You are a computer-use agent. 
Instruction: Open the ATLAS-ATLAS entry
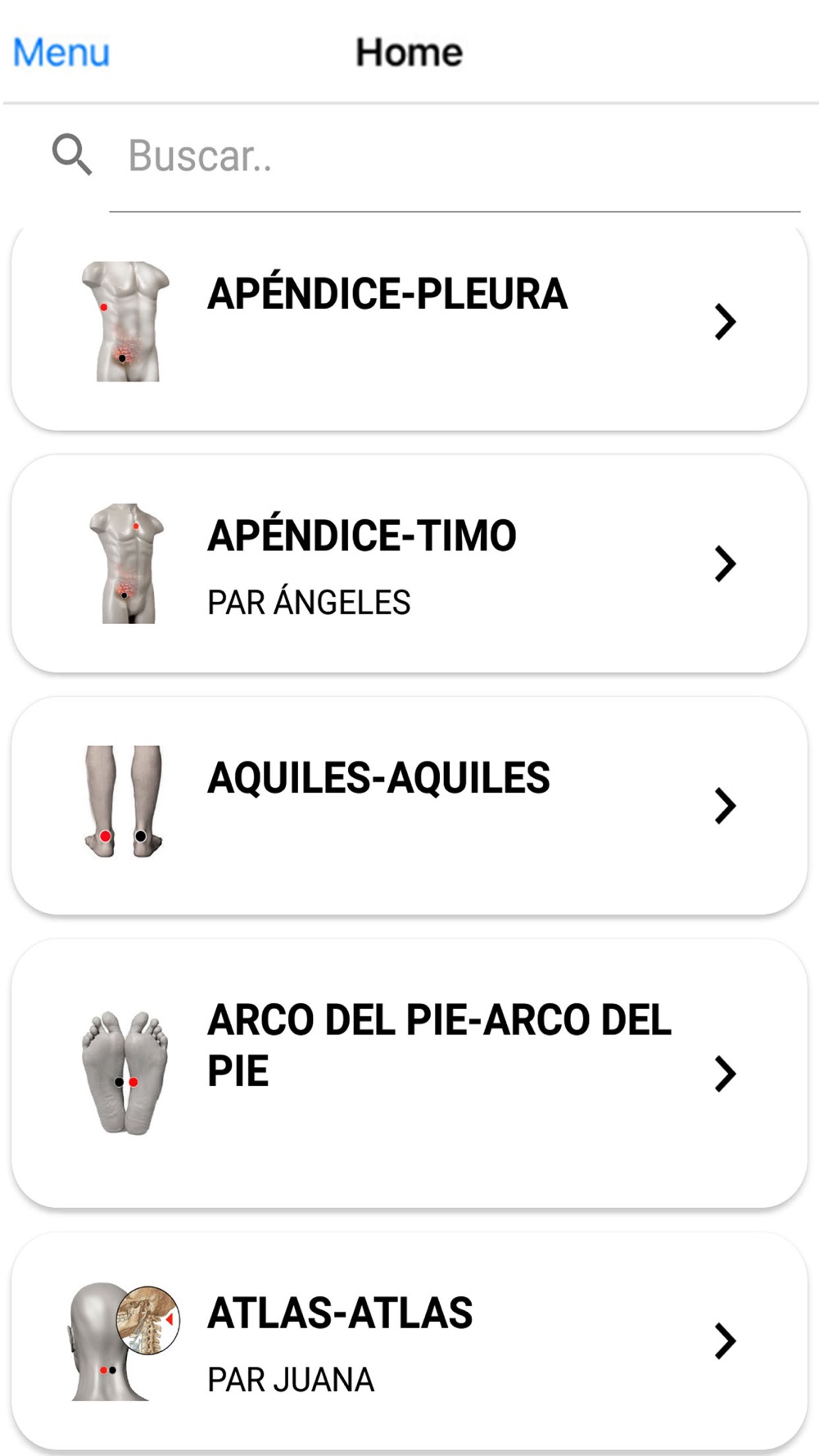click(409, 1341)
